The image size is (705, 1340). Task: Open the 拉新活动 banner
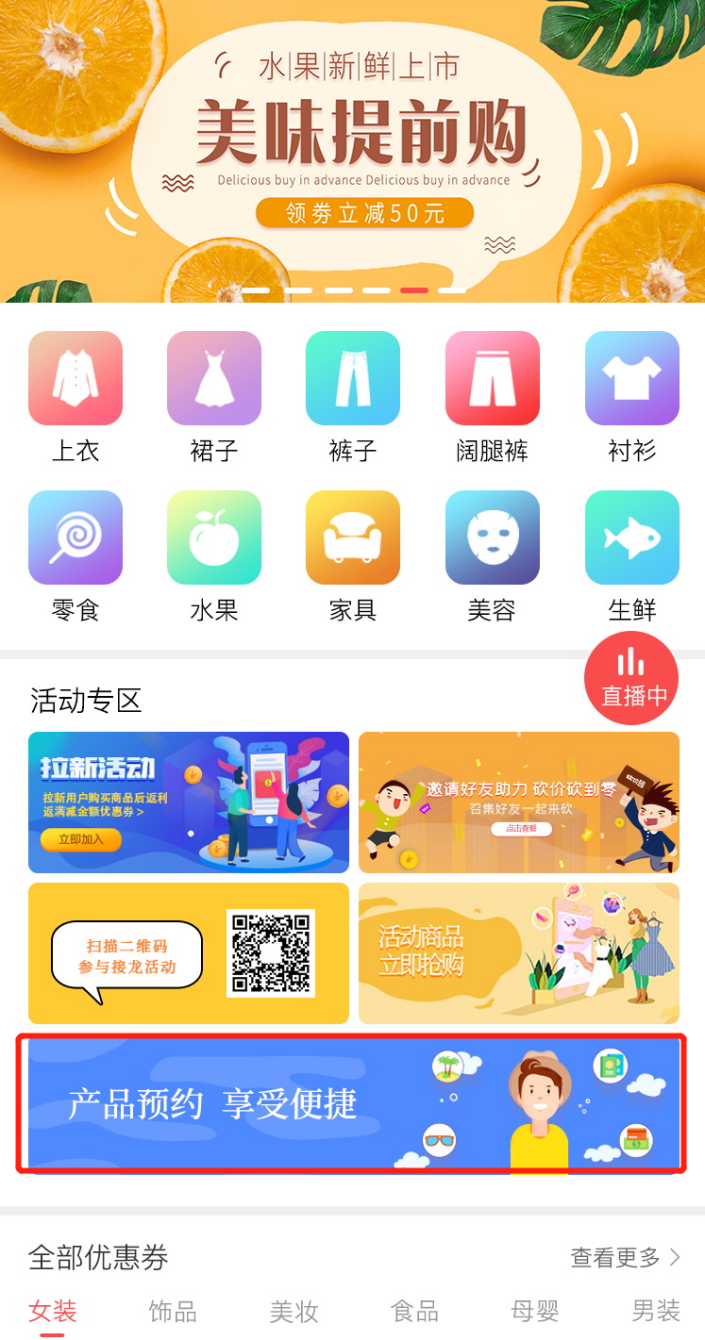click(188, 802)
